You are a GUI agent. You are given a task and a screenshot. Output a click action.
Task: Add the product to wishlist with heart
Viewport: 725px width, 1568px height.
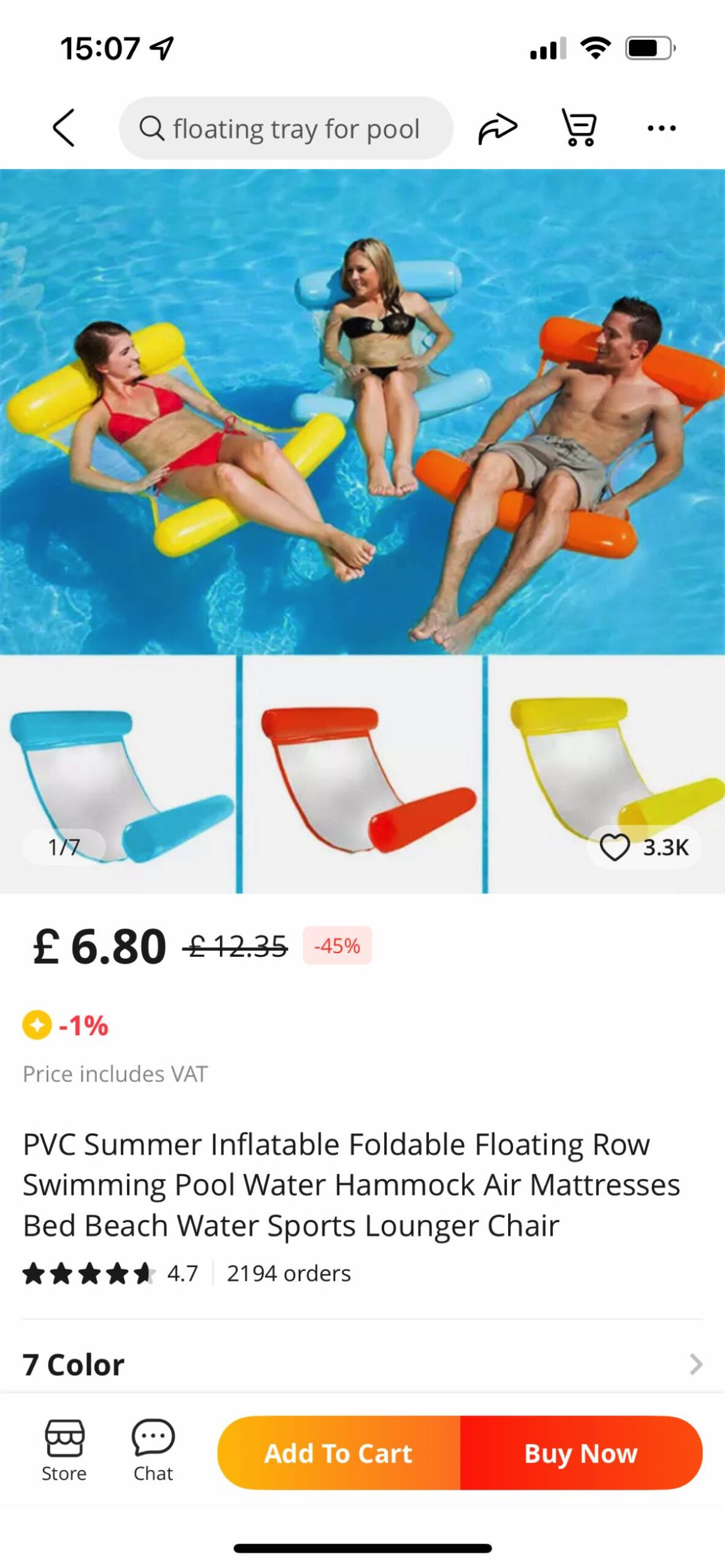[x=615, y=848]
